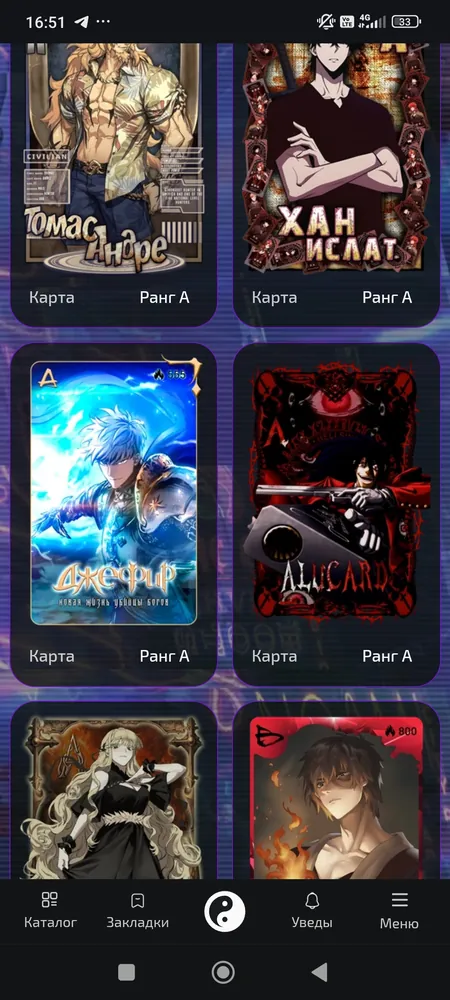Go back with the system back button

coord(319,972)
